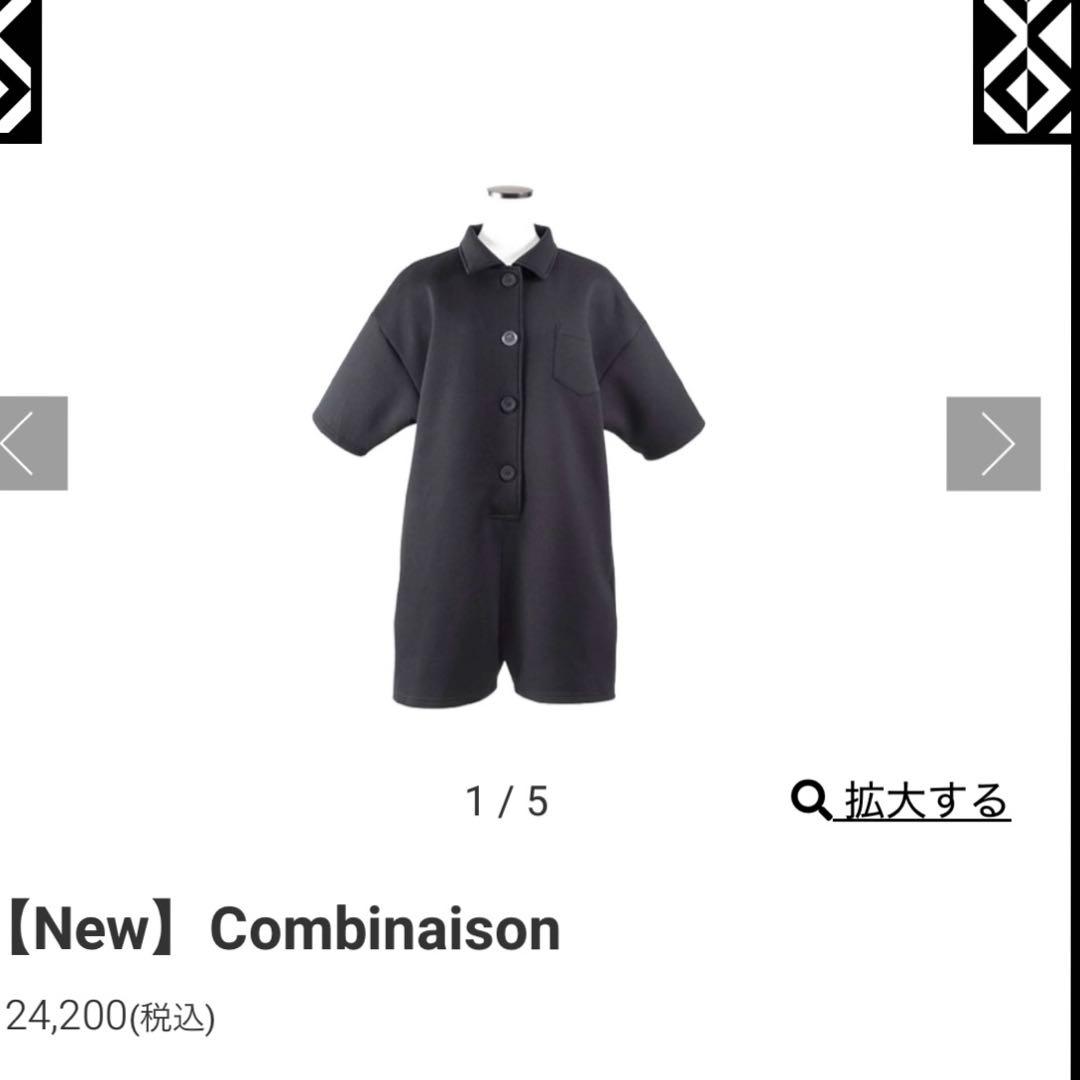Go to the previous product image
The width and height of the screenshot is (1080, 1080).
pos(32,443)
